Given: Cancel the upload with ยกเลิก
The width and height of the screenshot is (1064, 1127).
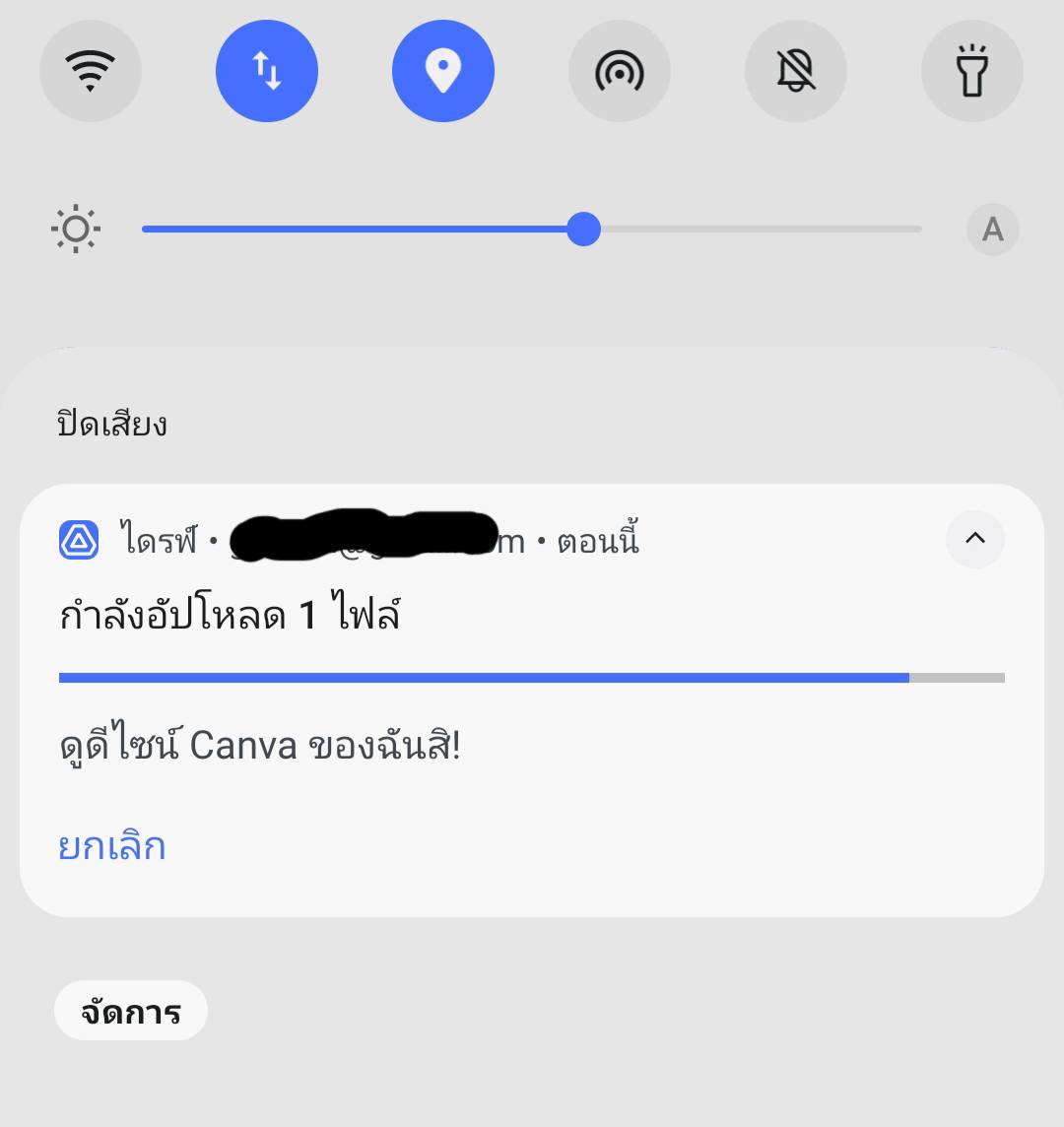Looking at the screenshot, I should (x=112, y=846).
